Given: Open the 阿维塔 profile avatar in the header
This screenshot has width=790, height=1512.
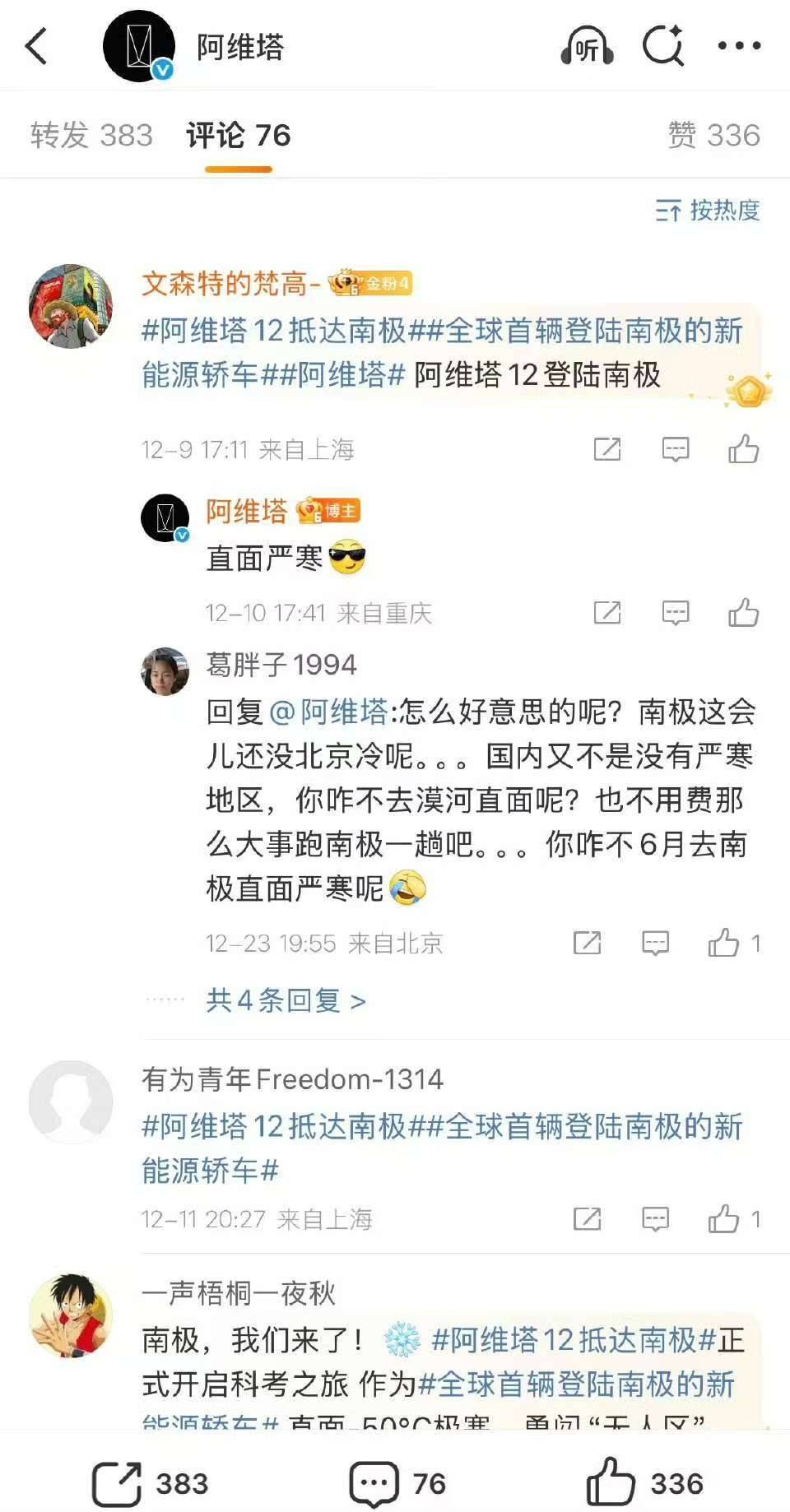Looking at the screenshot, I should 138,46.
